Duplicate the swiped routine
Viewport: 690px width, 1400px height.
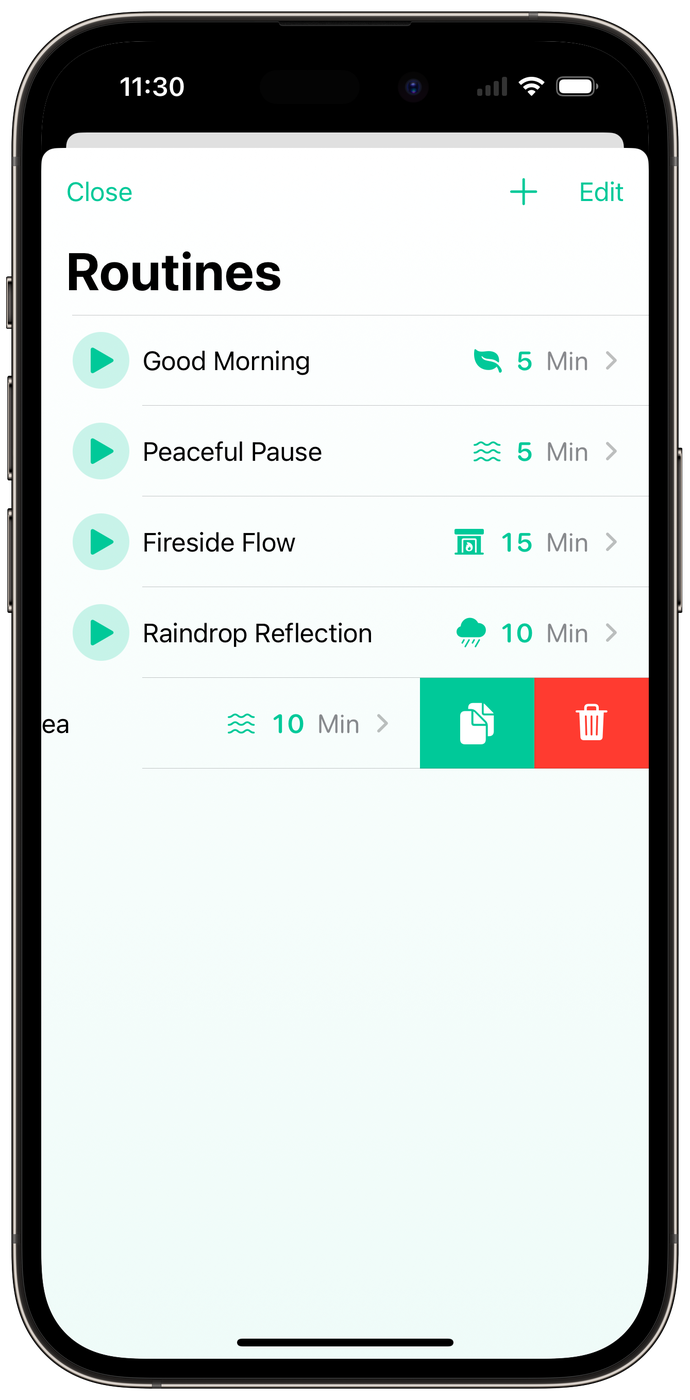477,723
